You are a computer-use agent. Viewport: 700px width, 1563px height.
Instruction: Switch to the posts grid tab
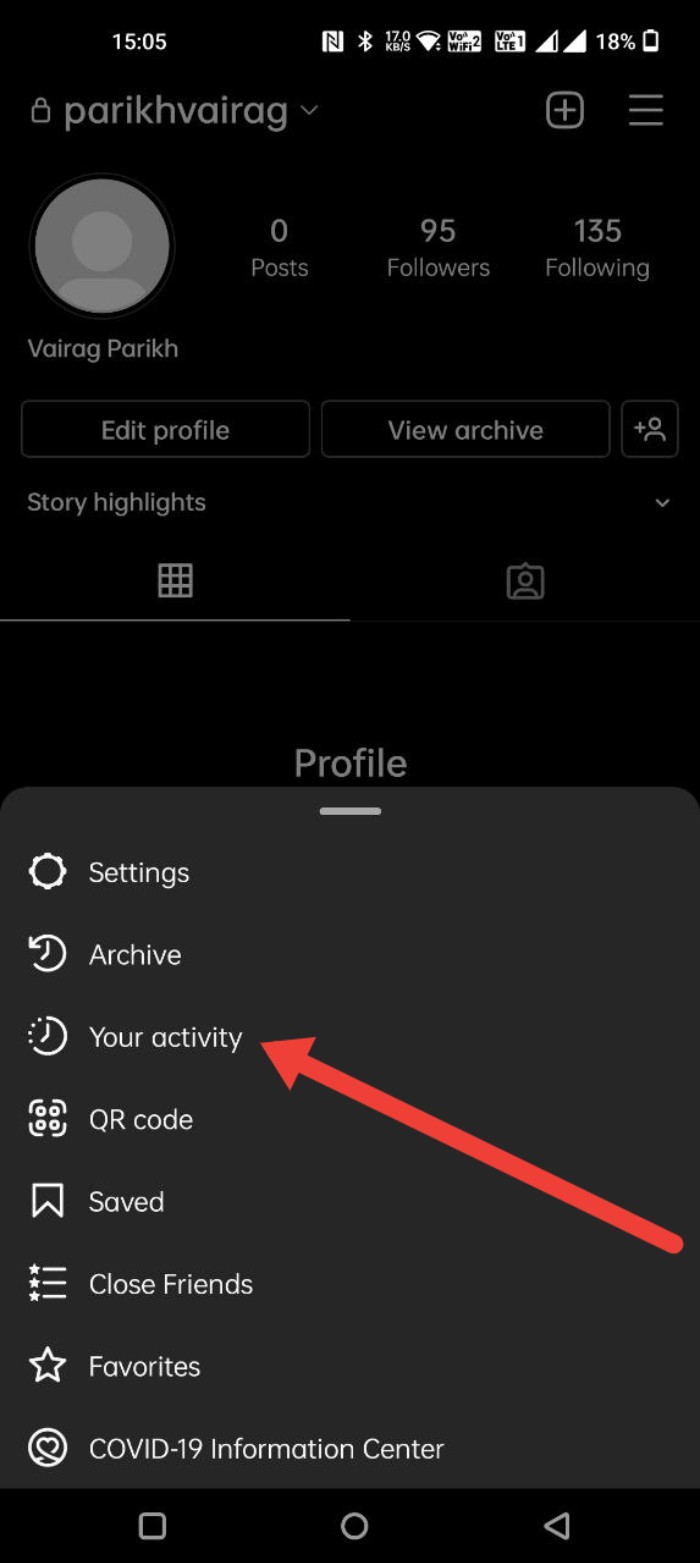coord(175,580)
